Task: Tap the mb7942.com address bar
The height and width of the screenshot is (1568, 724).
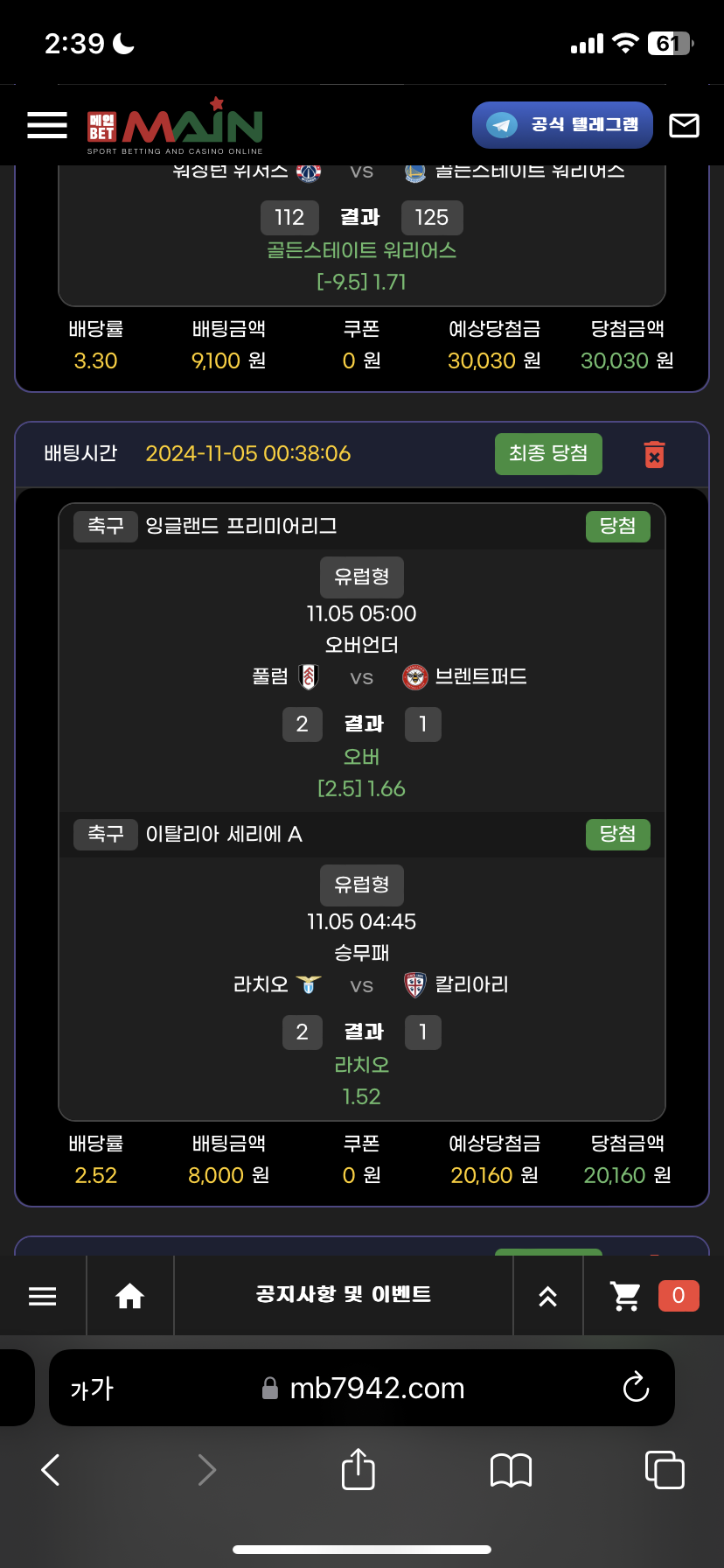Action: coord(376,1389)
